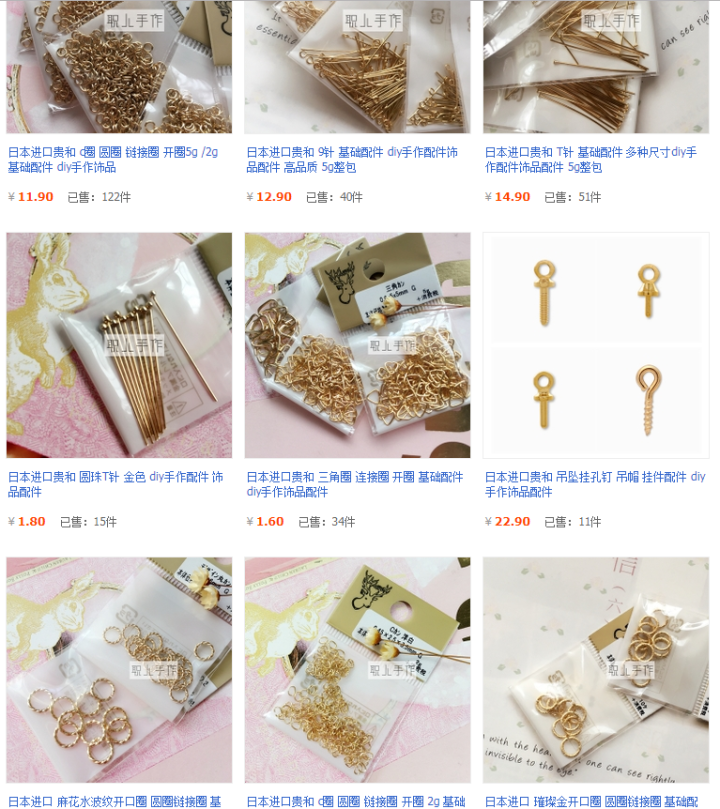Image resolution: width=720 pixels, height=809 pixels.
Task: View the 麻花水波纹开口圈 product image
Action: tap(119, 670)
